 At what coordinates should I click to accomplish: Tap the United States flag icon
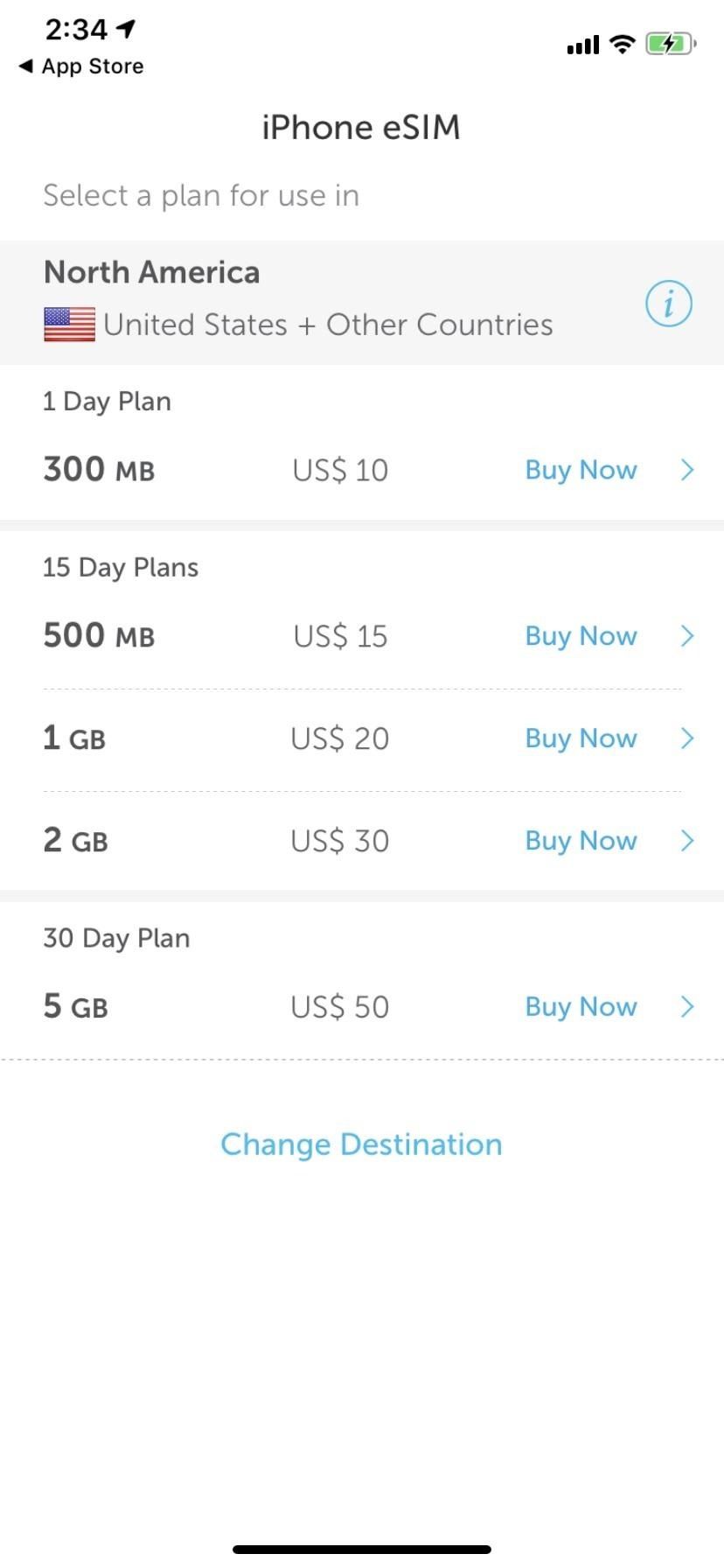point(68,324)
